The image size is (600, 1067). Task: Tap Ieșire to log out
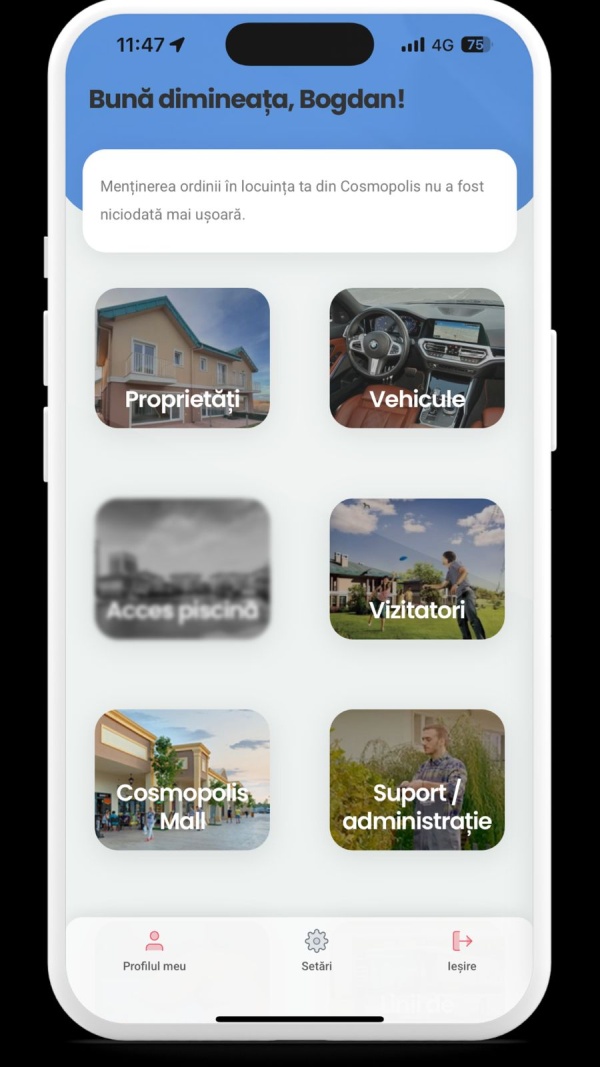[x=462, y=951]
